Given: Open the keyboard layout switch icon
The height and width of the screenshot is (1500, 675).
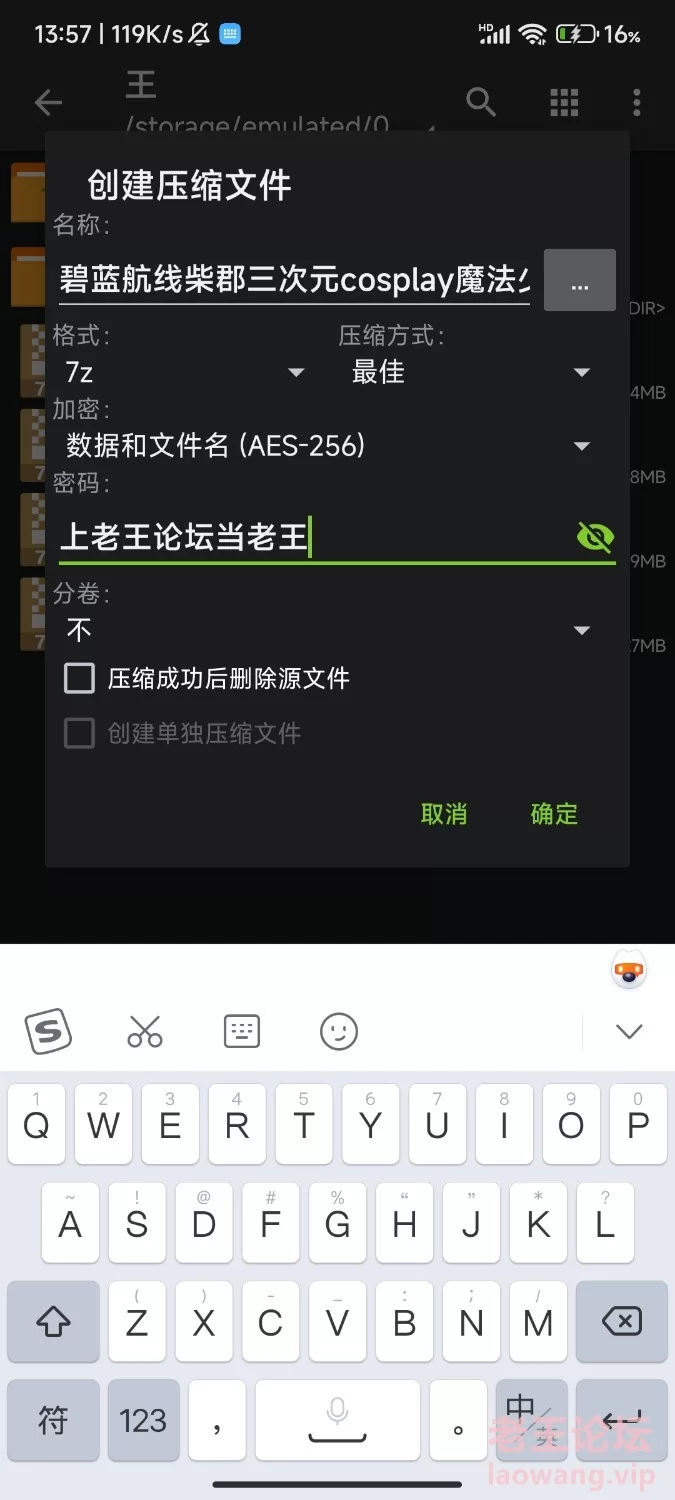Looking at the screenshot, I should 242,1031.
